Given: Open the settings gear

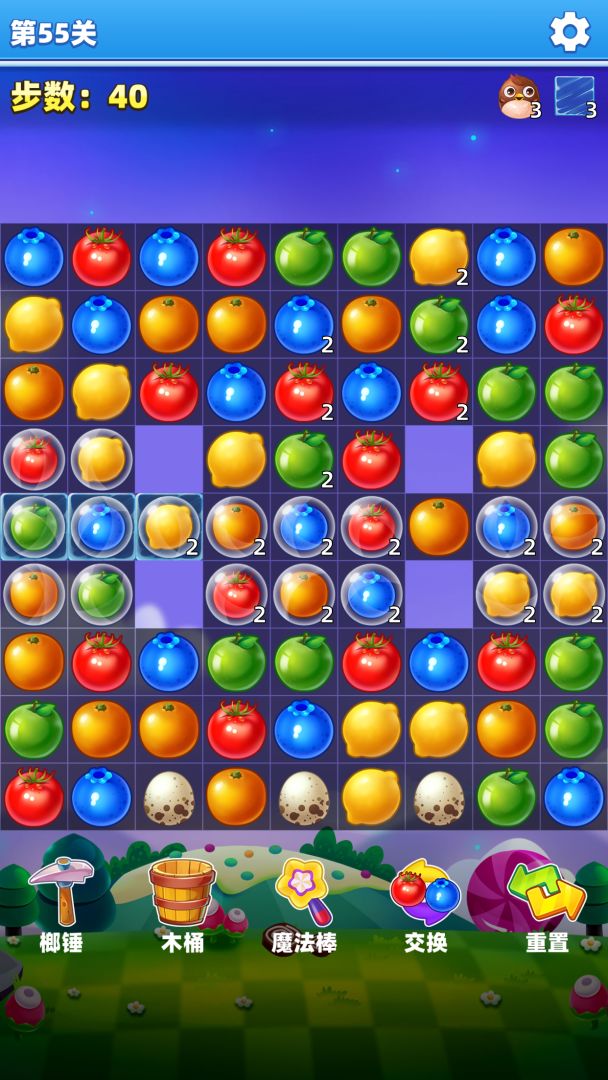Looking at the screenshot, I should click(x=570, y=32).
